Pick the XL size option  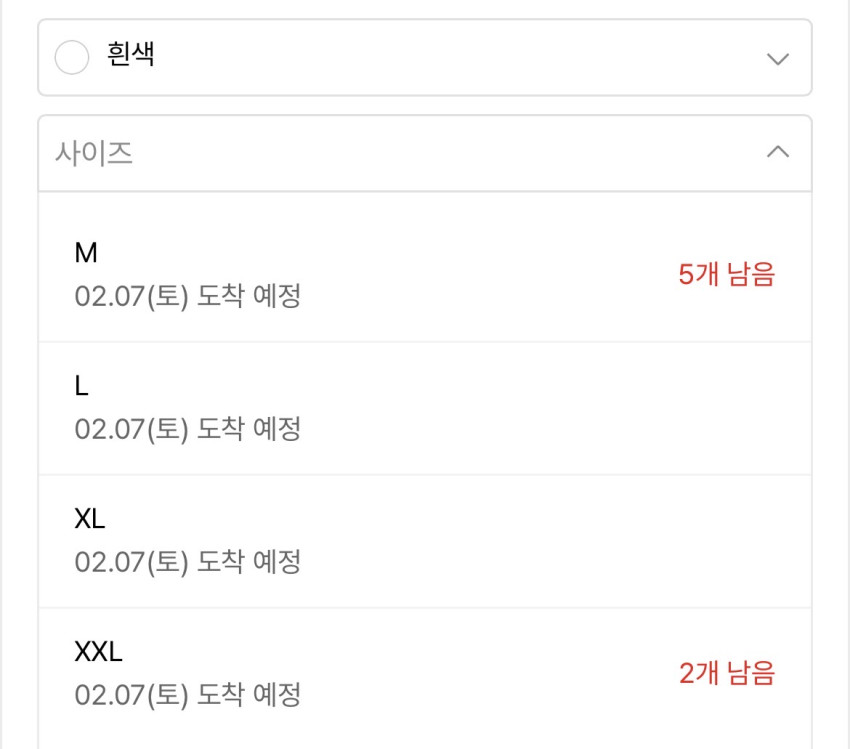coord(424,540)
